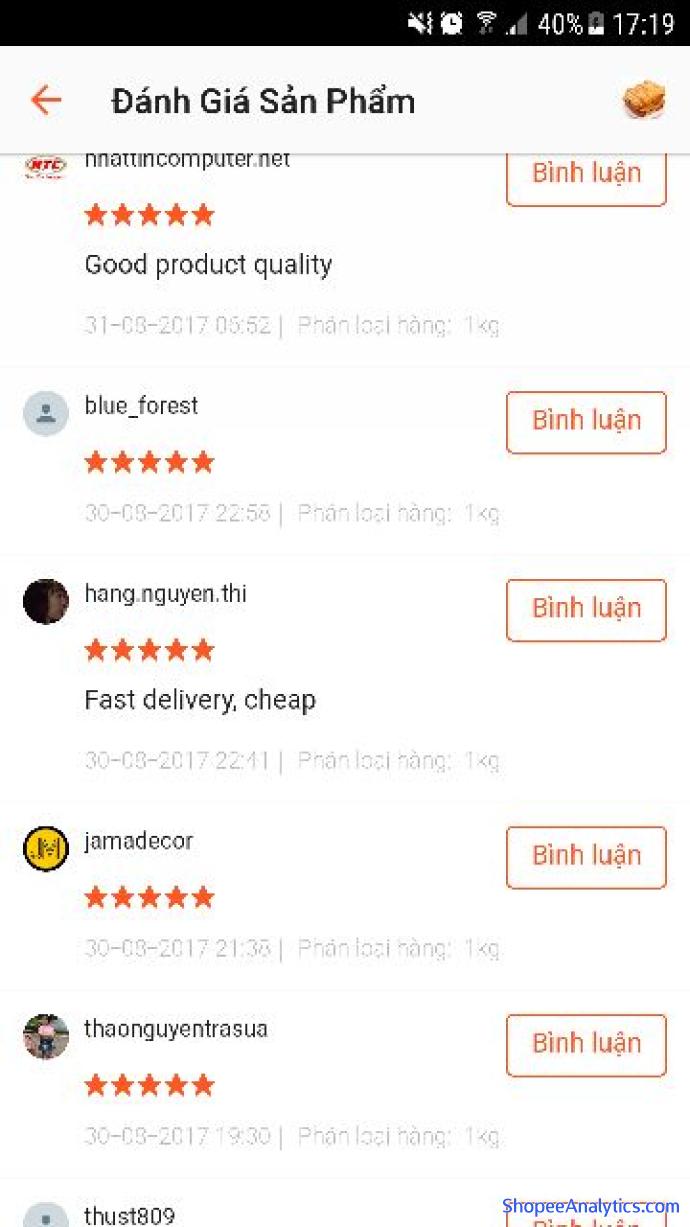Open blue_forest's profile avatar
This screenshot has height=1227, width=690.
pos(46,413)
